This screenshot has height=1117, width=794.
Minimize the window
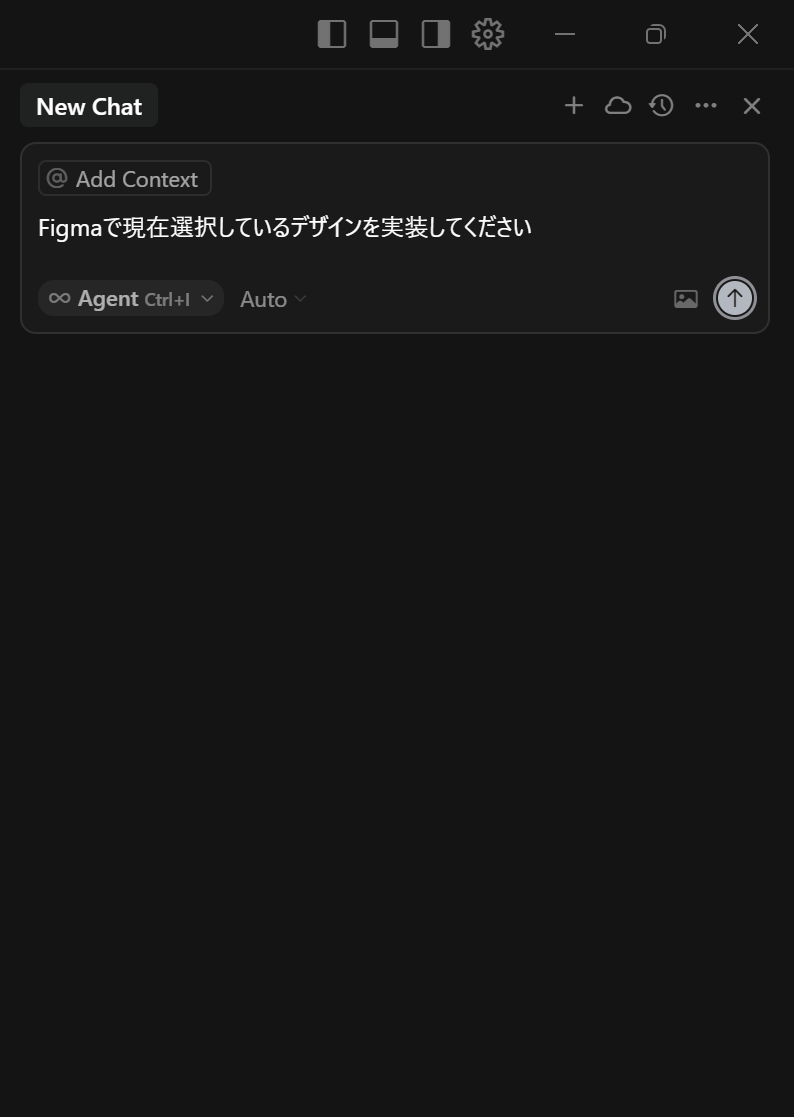[565, 34]
